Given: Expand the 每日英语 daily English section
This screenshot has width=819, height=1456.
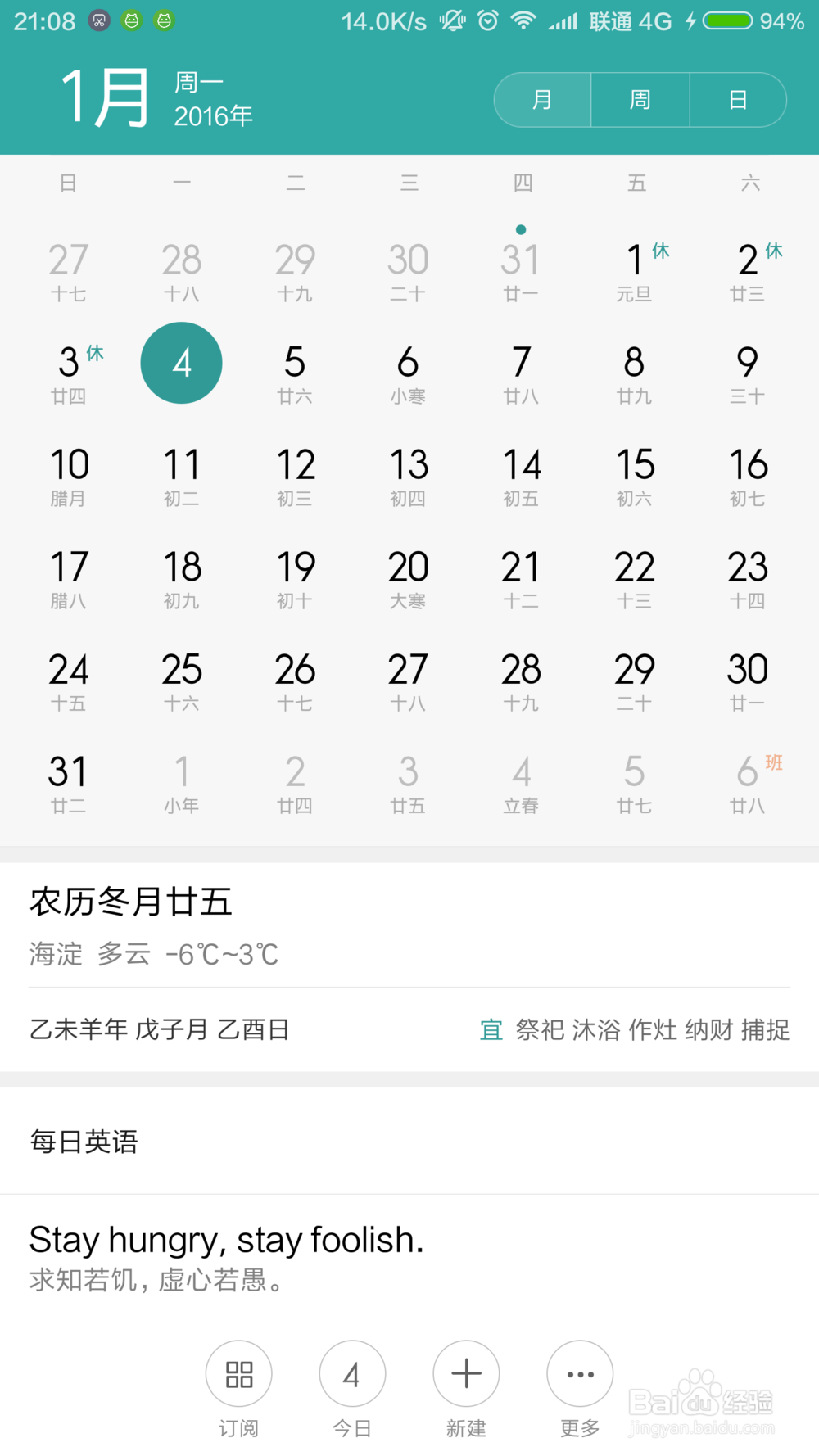Looking at the screenshot, I should (x=84, y=1141).
